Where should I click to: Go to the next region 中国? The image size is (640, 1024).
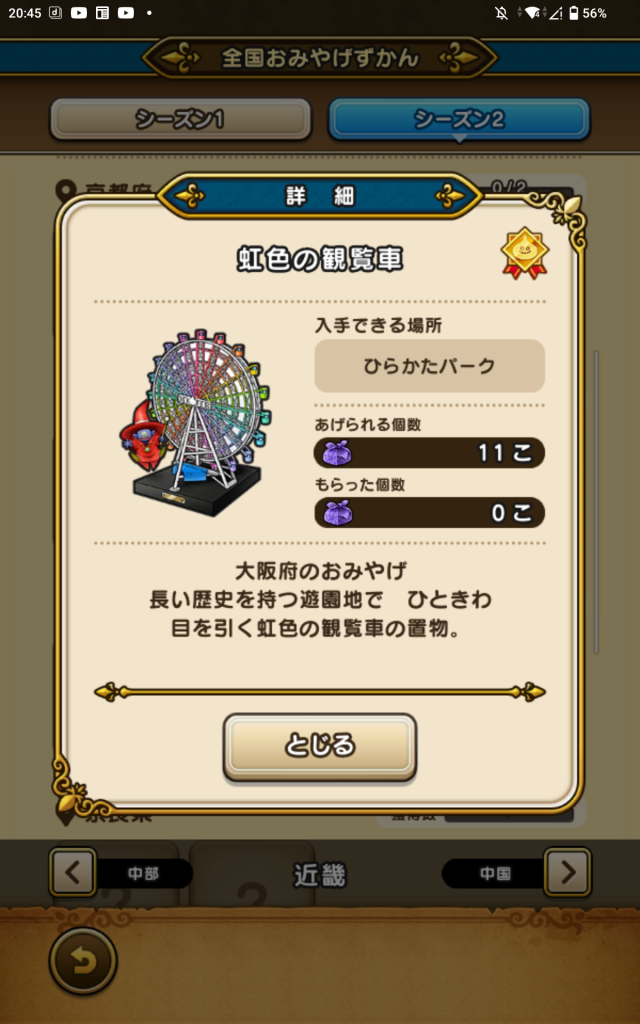(x=567, y=873)
